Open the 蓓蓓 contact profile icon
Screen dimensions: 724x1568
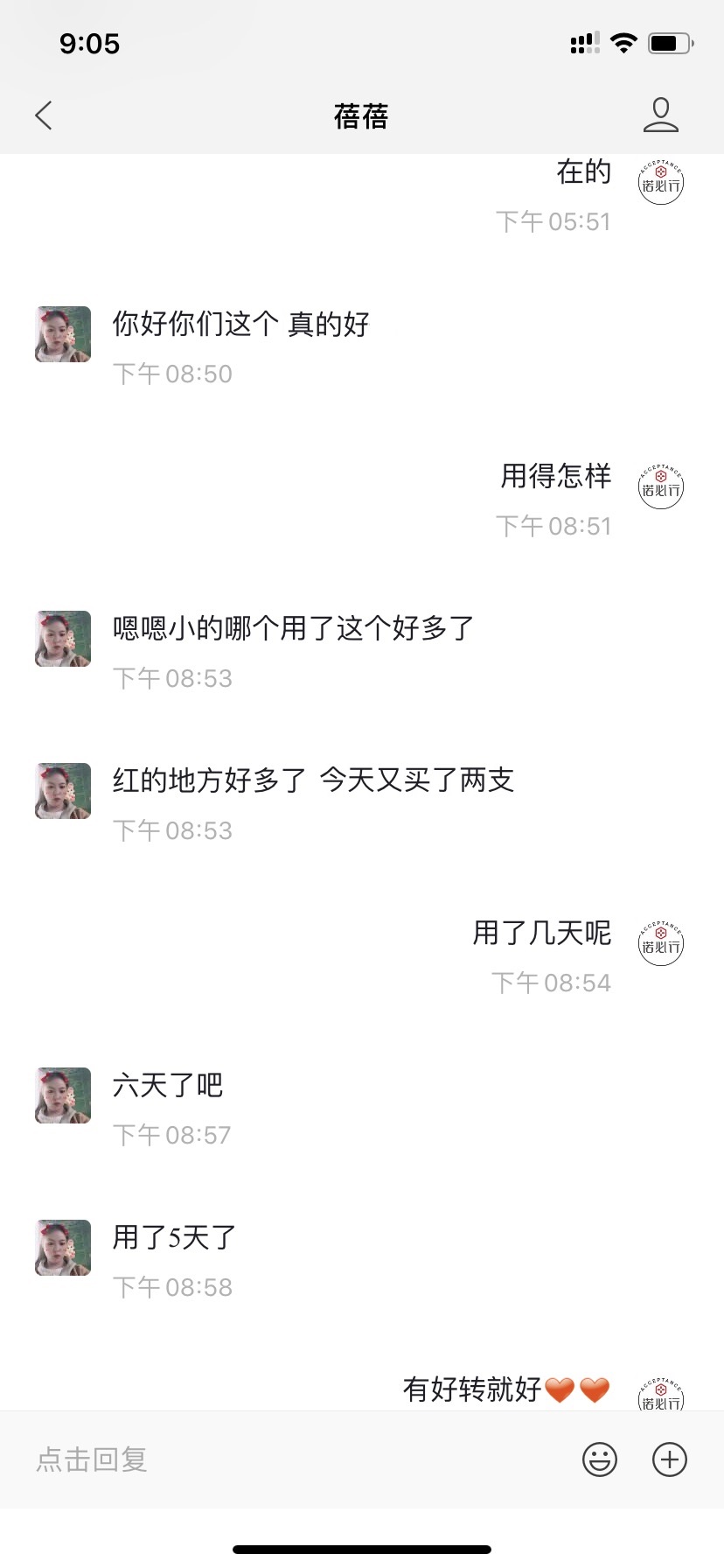[660, 115]
